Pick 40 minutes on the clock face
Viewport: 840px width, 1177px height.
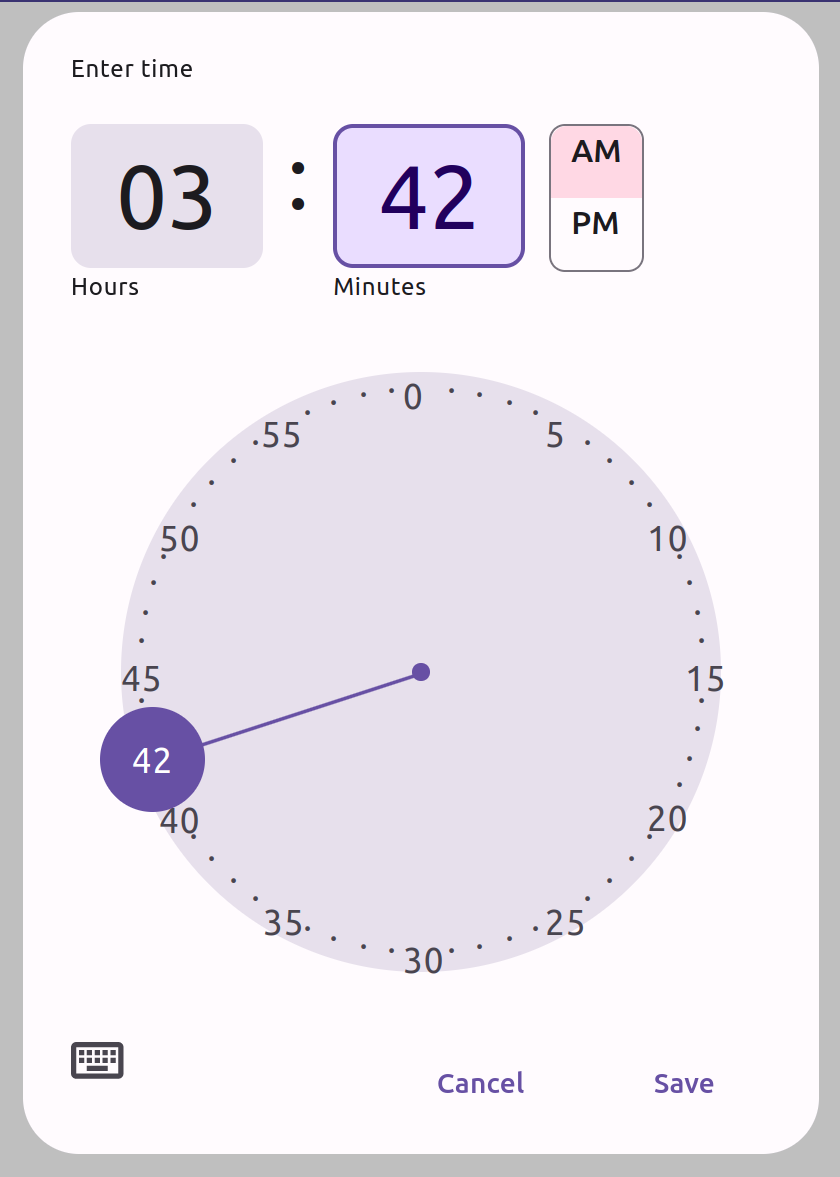coord(181,822)
